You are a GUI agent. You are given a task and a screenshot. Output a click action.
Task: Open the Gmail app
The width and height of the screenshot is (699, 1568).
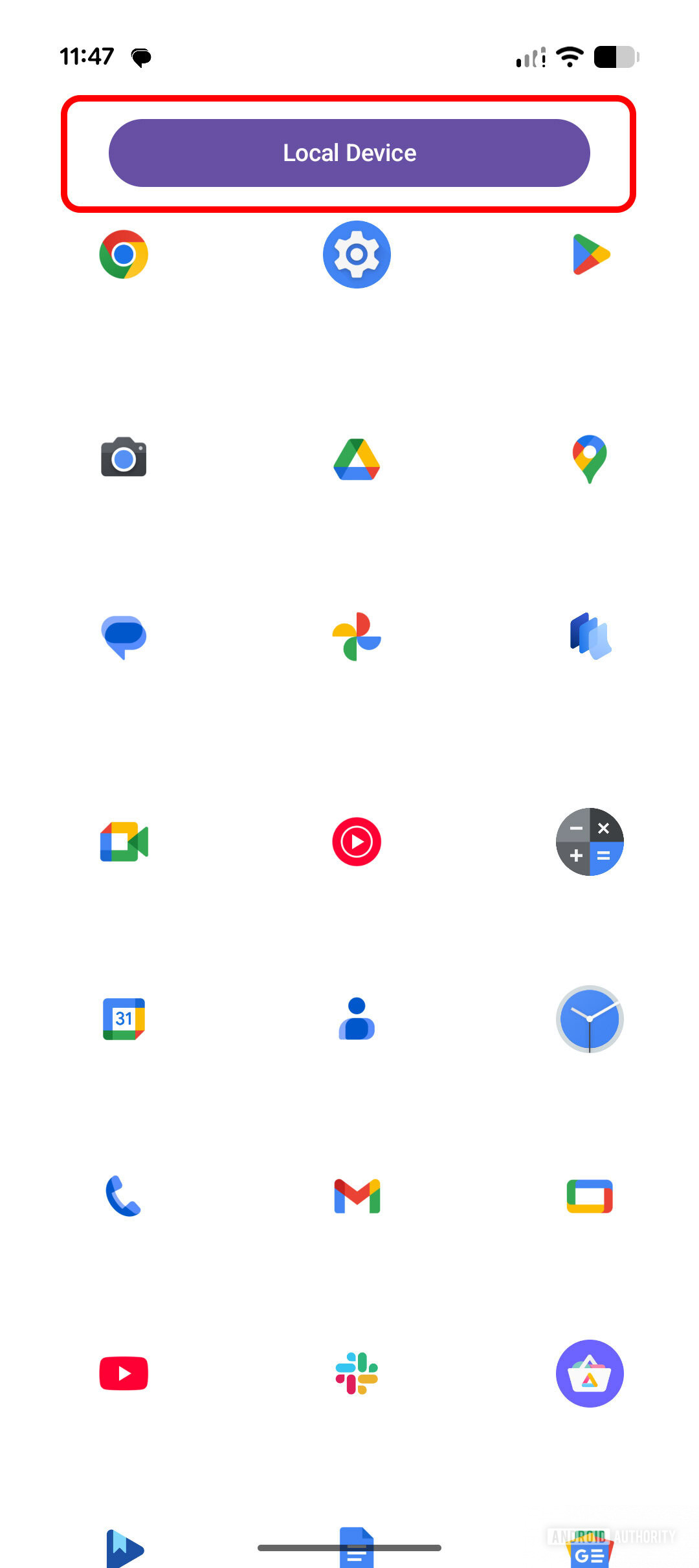click(357, 1196)
